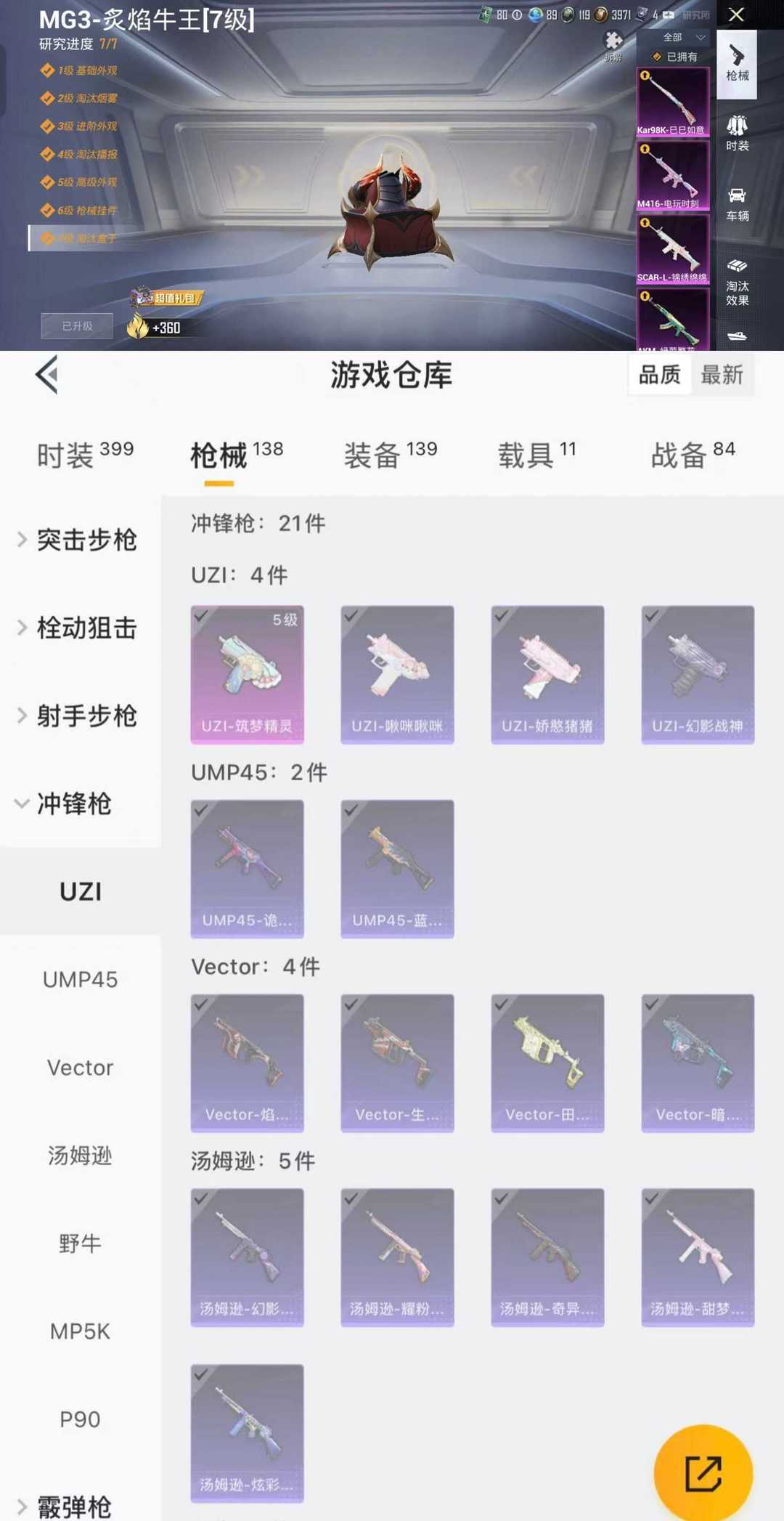784x1521 pixels.
Task: Open the 汤姆逊-甜梦 skin card
Action: pyautogui.click(x=698, y=1257)
